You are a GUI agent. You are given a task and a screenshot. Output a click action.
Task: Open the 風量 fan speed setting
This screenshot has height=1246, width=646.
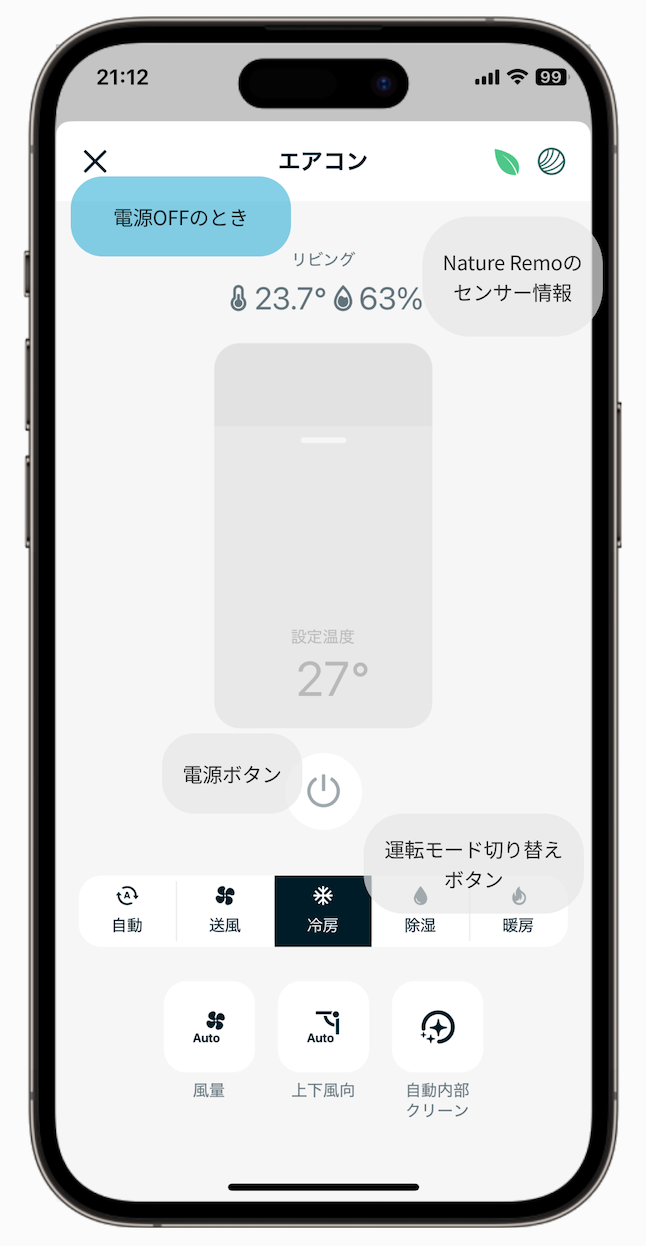[209, 1027]
